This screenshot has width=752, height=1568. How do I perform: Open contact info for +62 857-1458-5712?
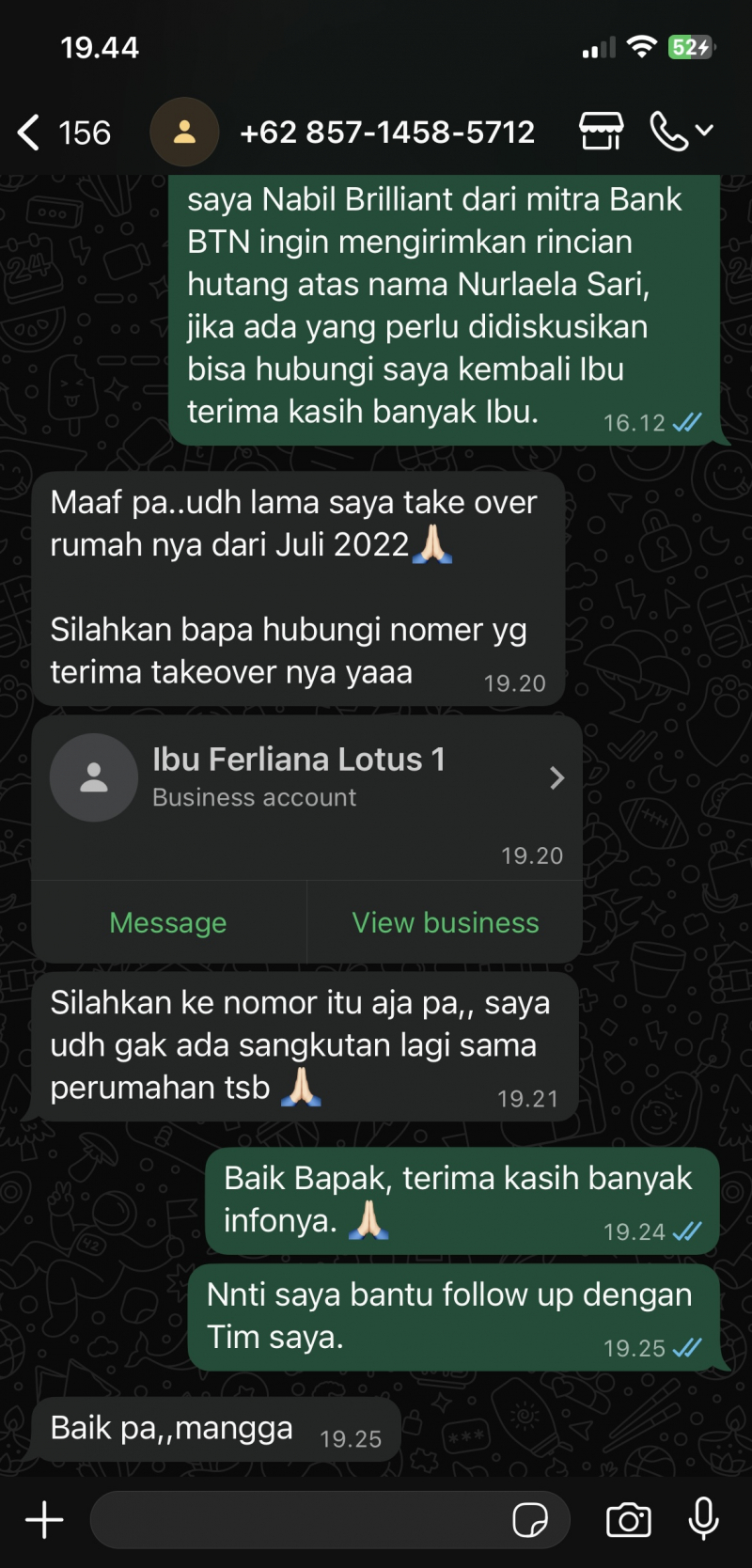pos(386,133)
